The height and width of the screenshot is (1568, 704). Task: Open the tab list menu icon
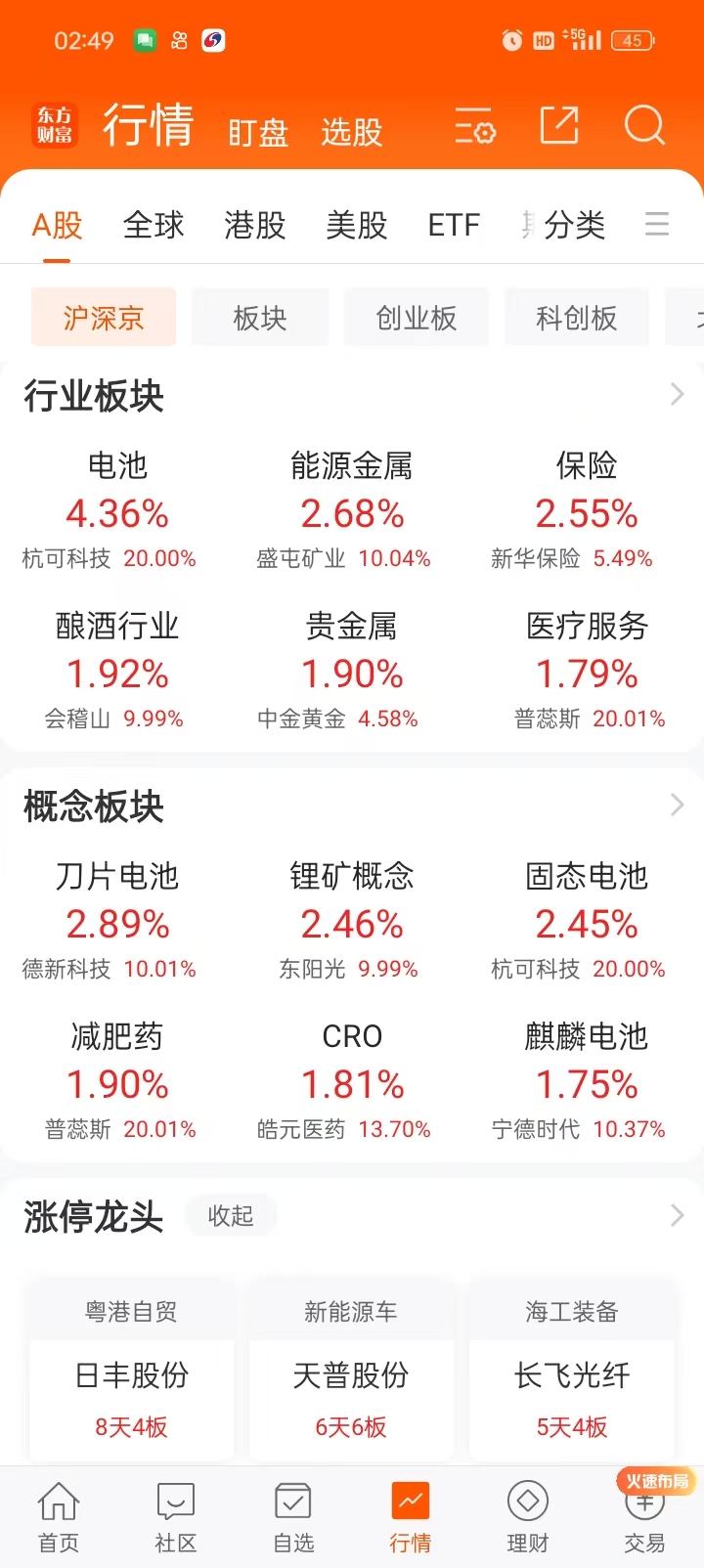657,224
